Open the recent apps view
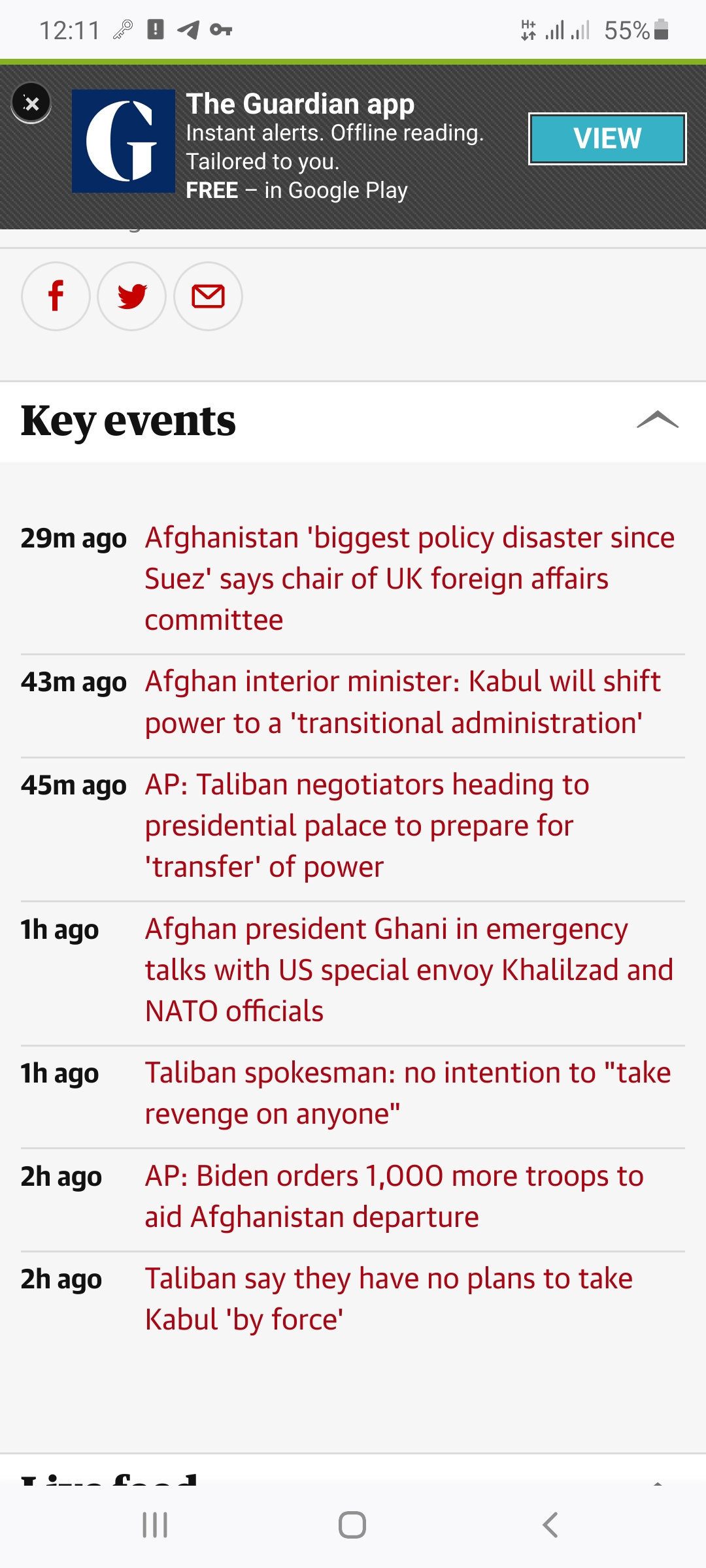The image size is (706, 1568). 156,1525
